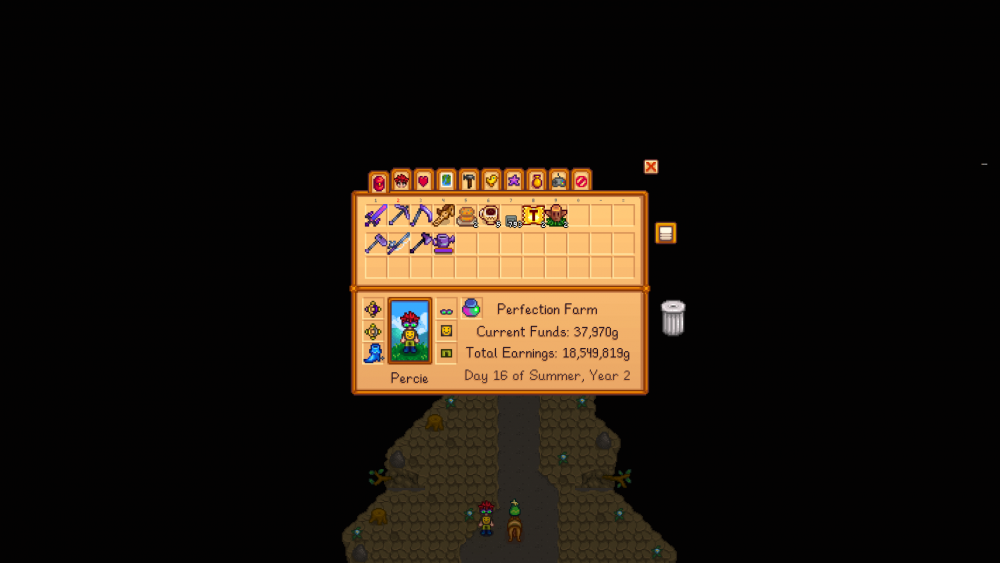Tap the glasses hat slot

click(x=446, y=309)
